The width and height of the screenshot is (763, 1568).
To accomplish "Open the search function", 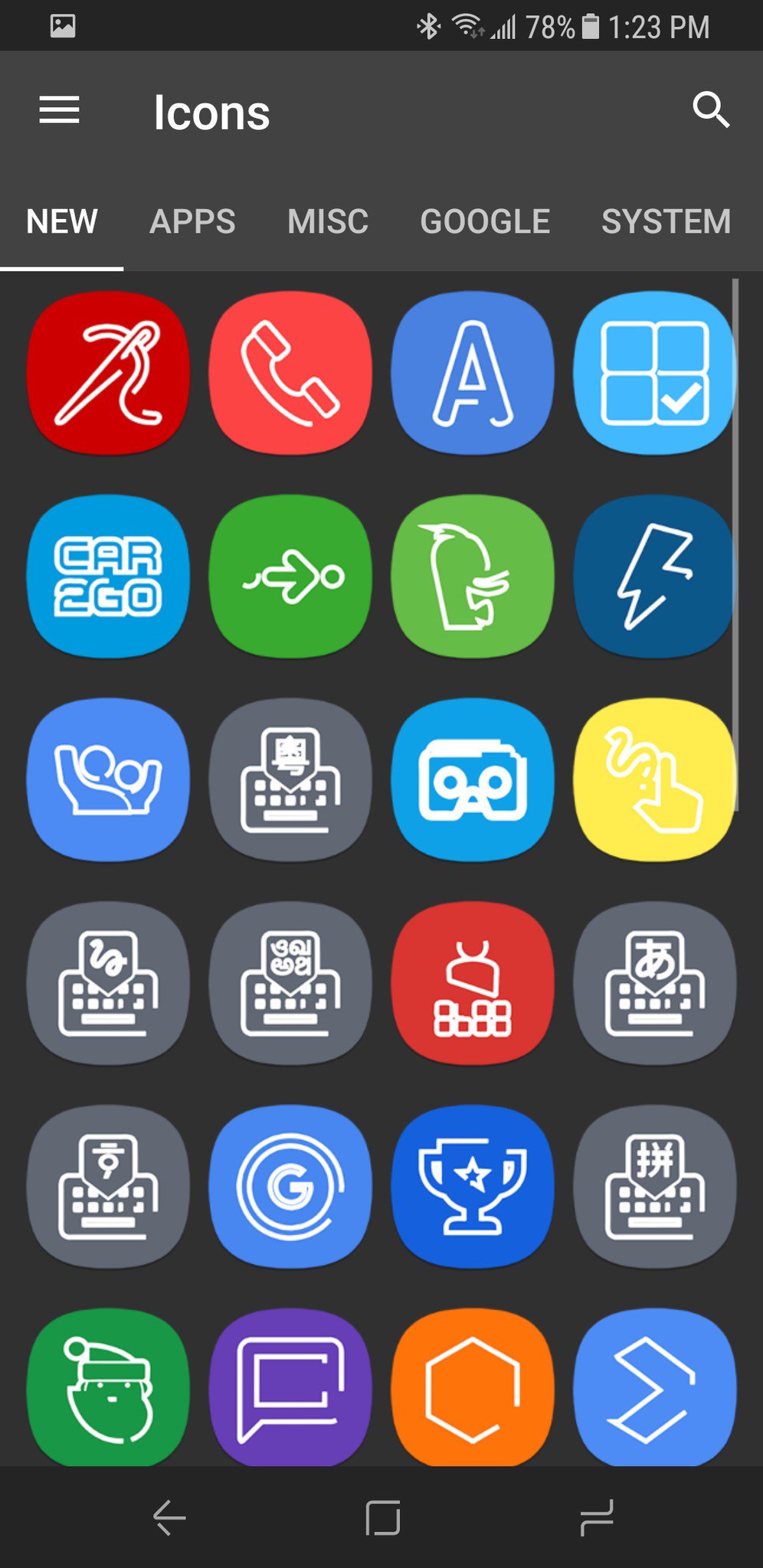I will [712, 111].
